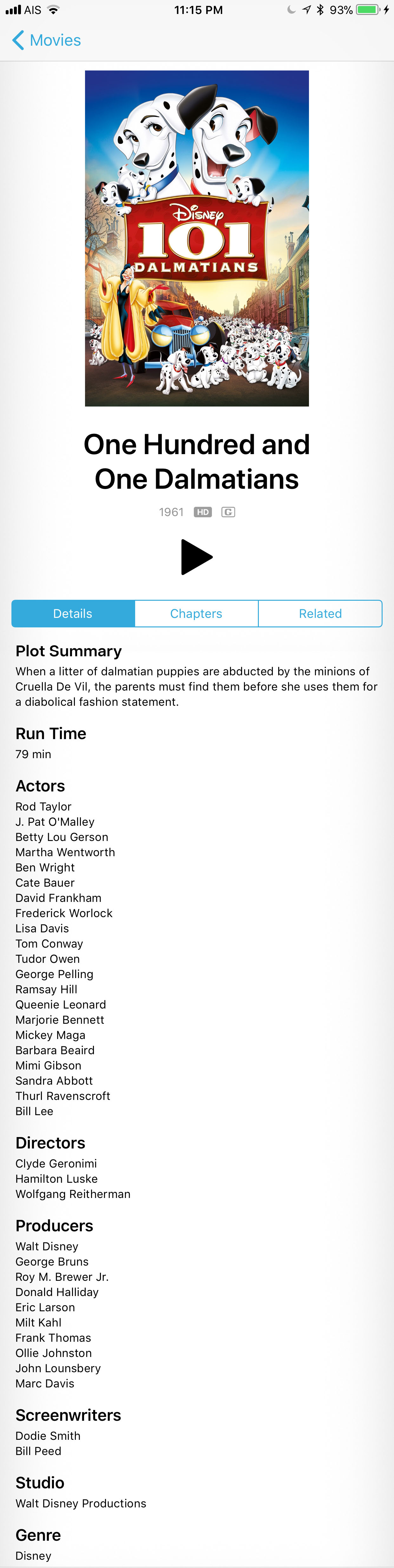Go back to Movies list
This screenshot has width=394, height=1568.
46,40
